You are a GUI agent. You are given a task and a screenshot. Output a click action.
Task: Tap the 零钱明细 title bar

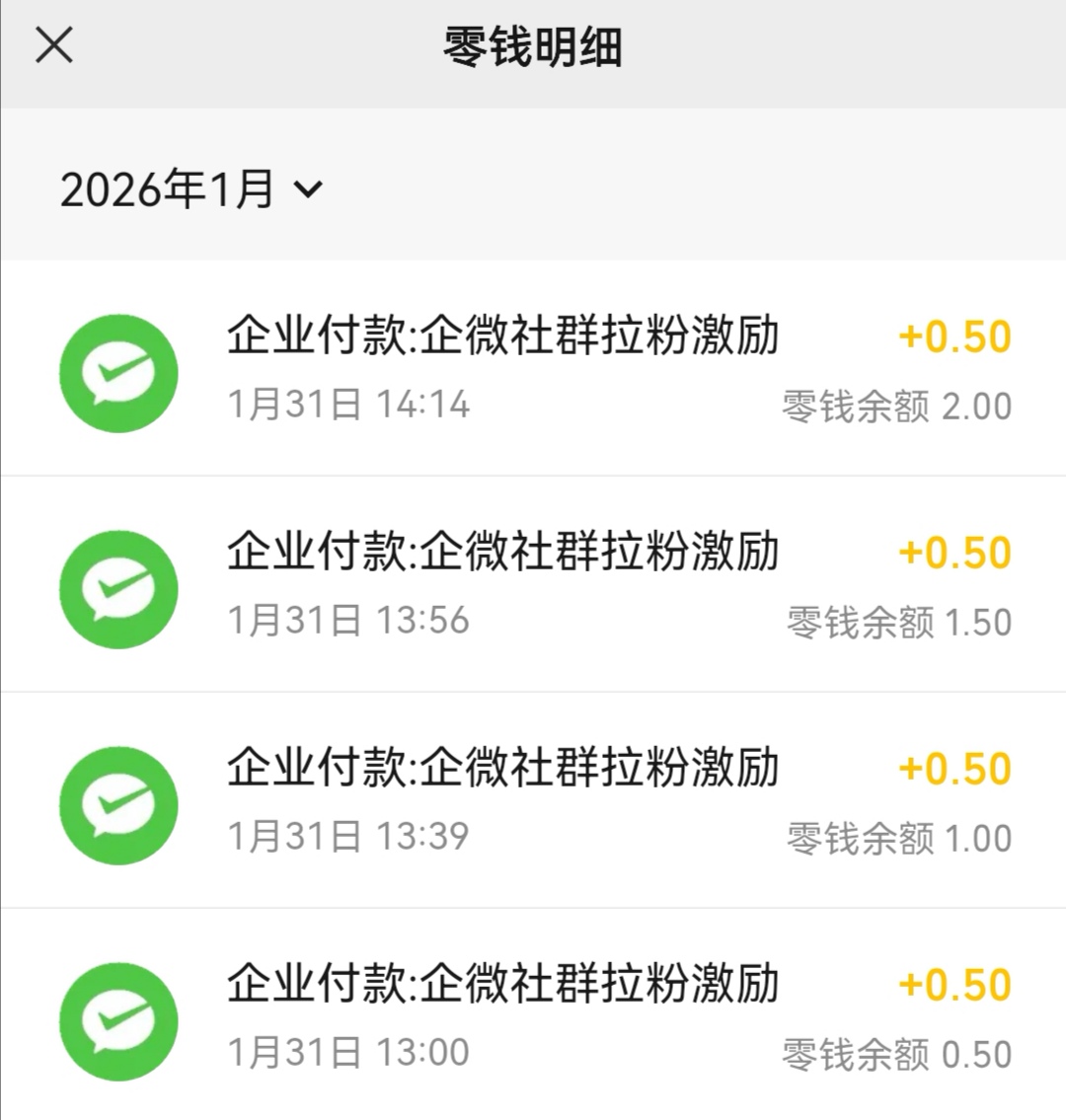533,44
